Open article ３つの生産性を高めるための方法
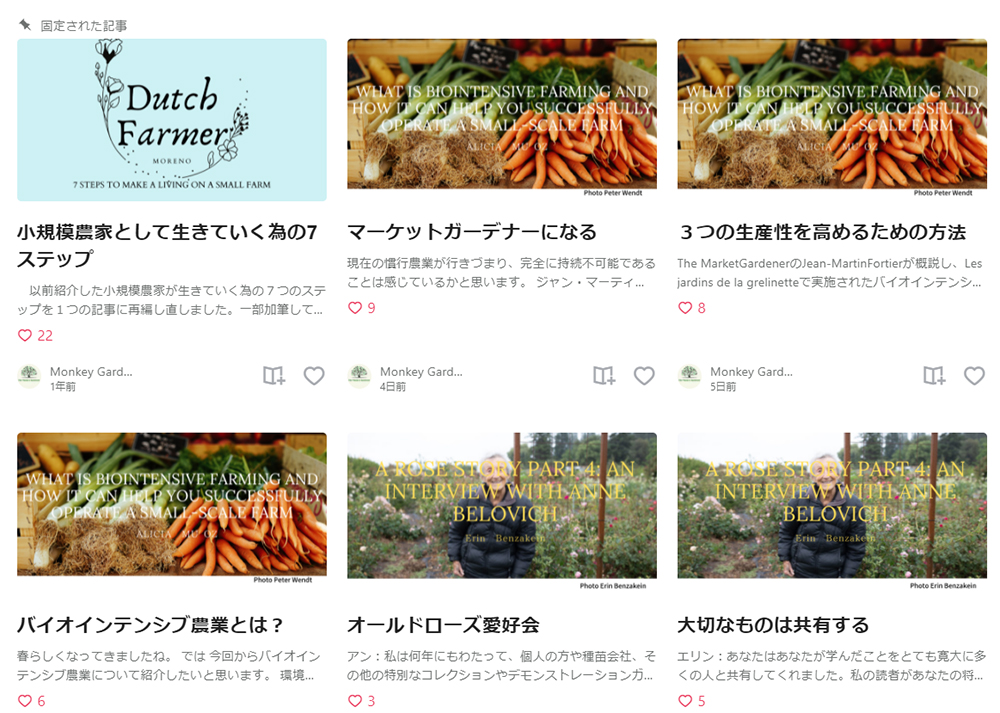This screenshot has height=713, width=1000. [822, 232]
